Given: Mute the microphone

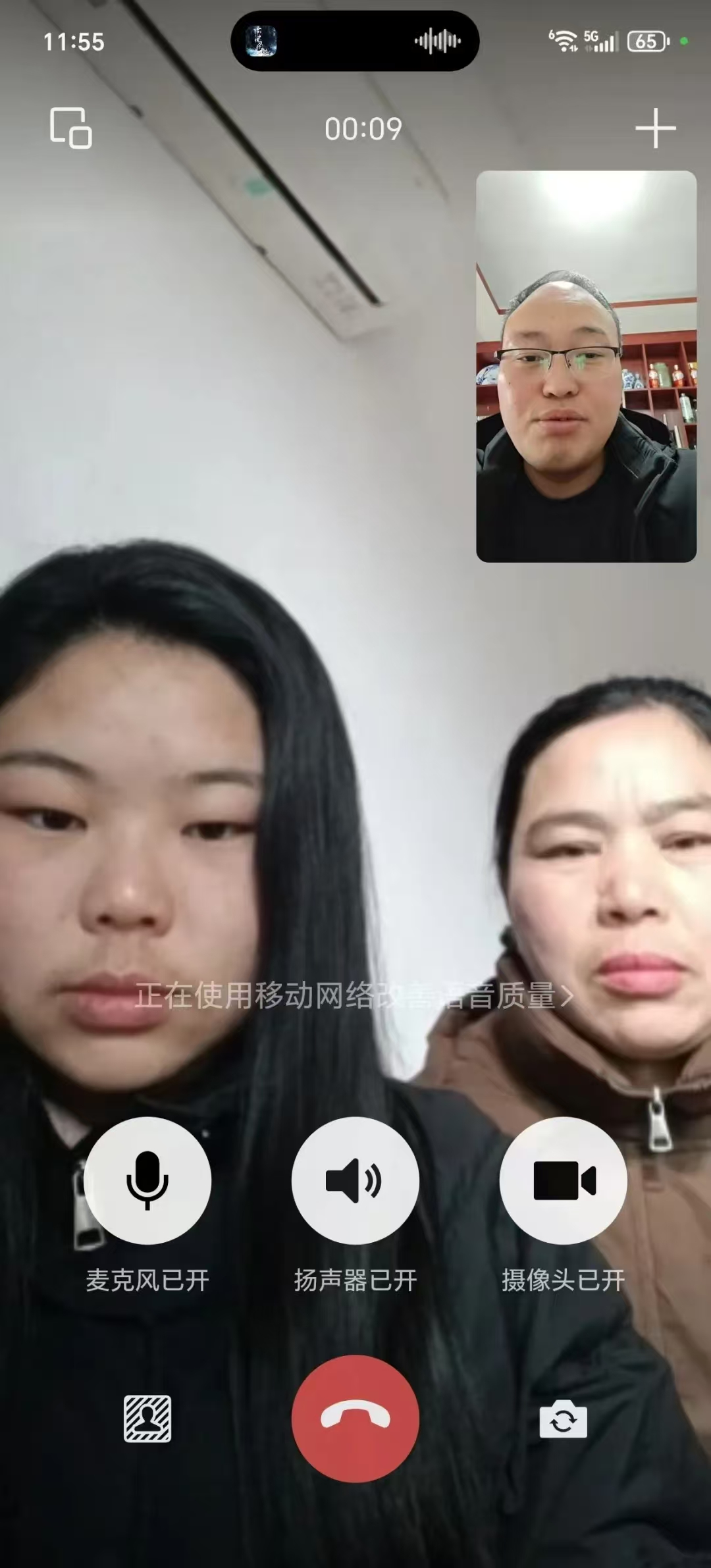Looking at the screenshot, I should 147,1180.
